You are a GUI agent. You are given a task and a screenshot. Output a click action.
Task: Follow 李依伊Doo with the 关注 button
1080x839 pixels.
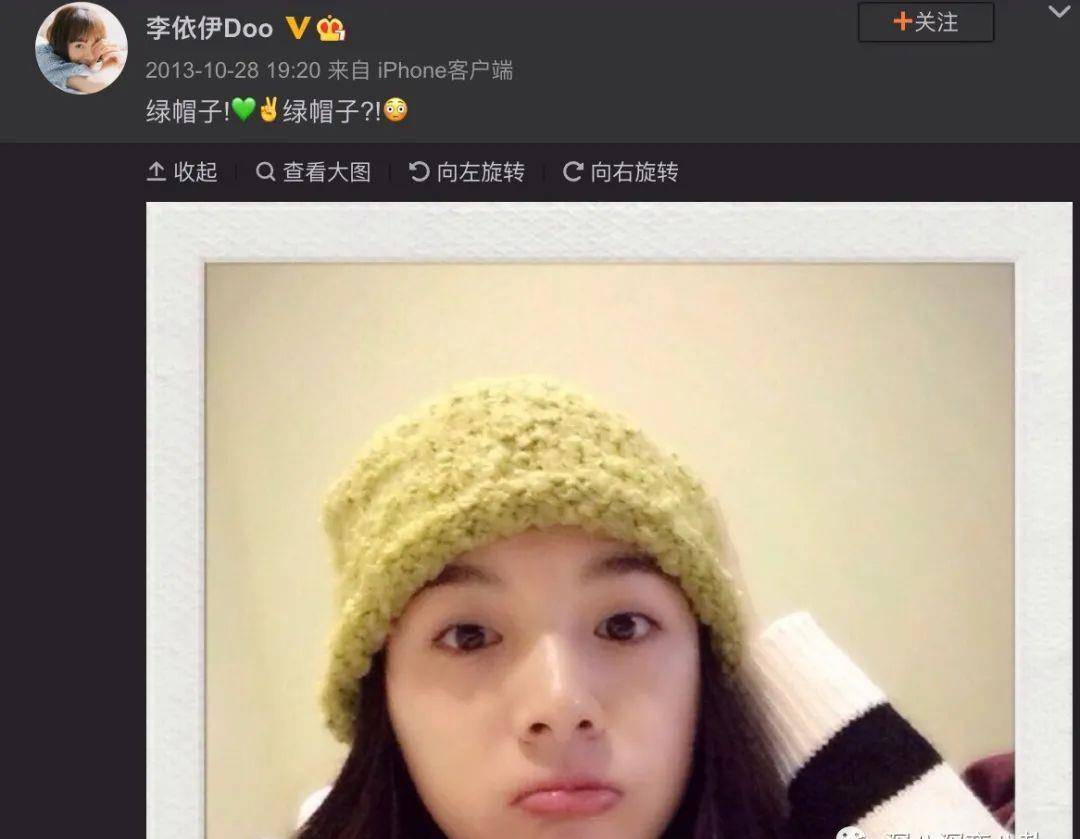[925, 22]
